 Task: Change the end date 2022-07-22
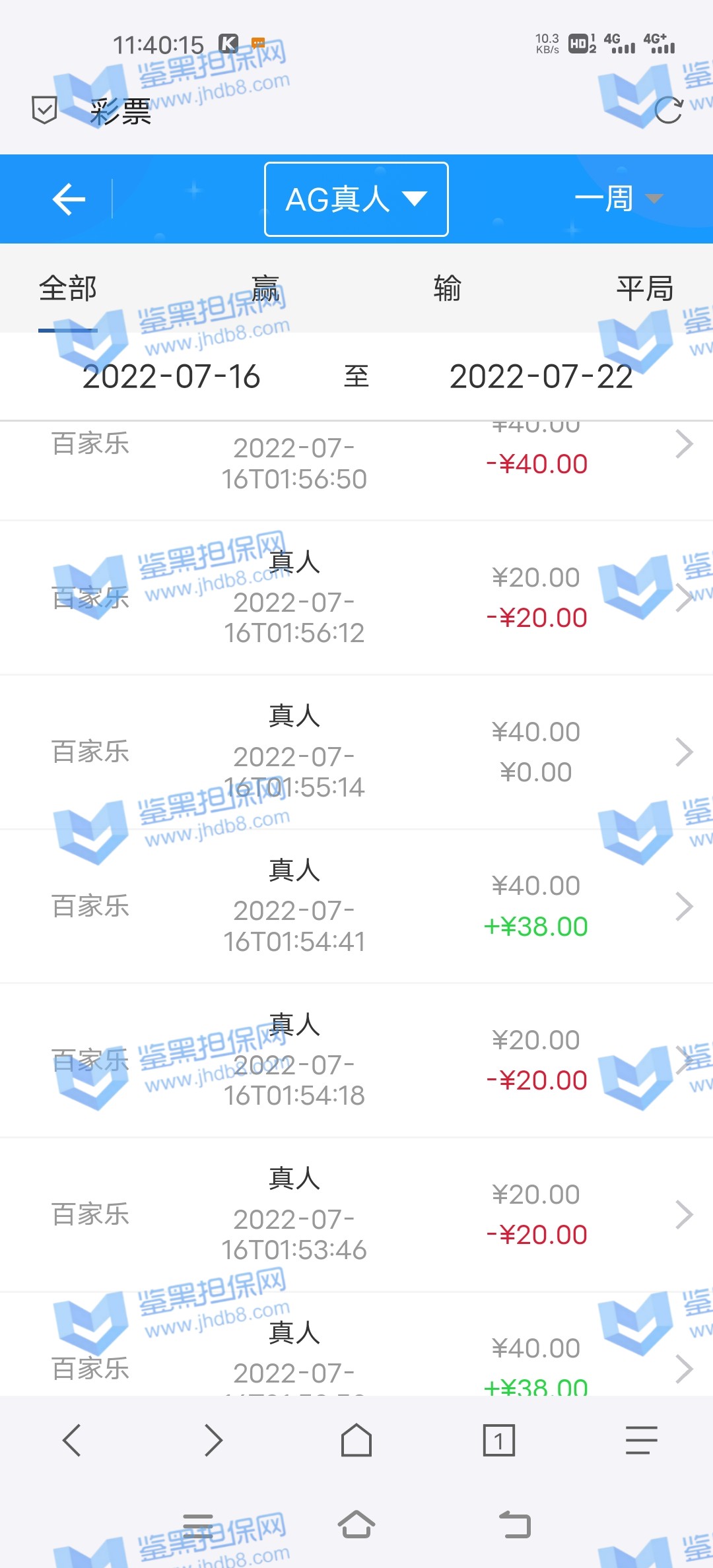tap(541, 377)
